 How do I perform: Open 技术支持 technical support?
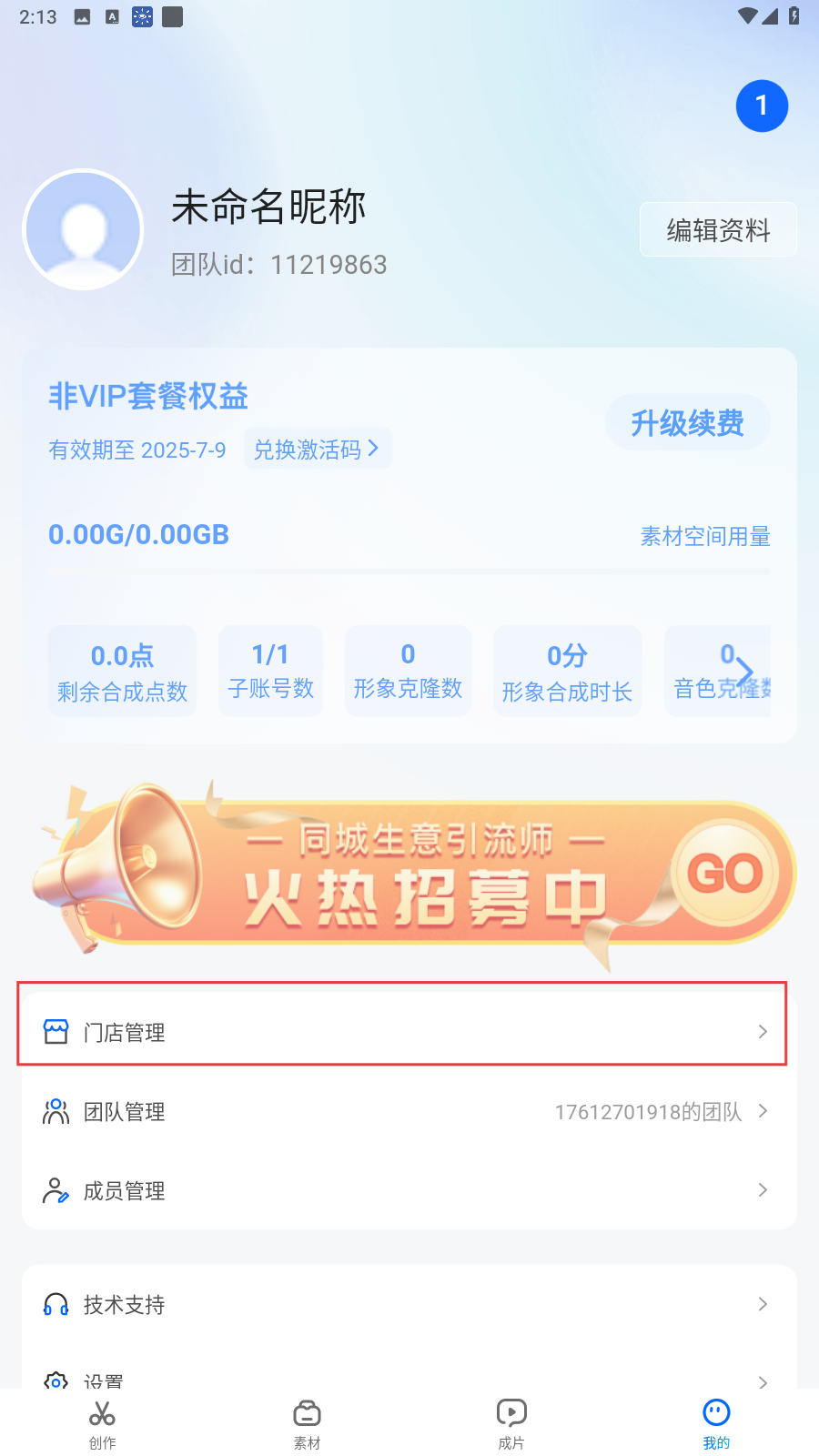pos(400,1304)
